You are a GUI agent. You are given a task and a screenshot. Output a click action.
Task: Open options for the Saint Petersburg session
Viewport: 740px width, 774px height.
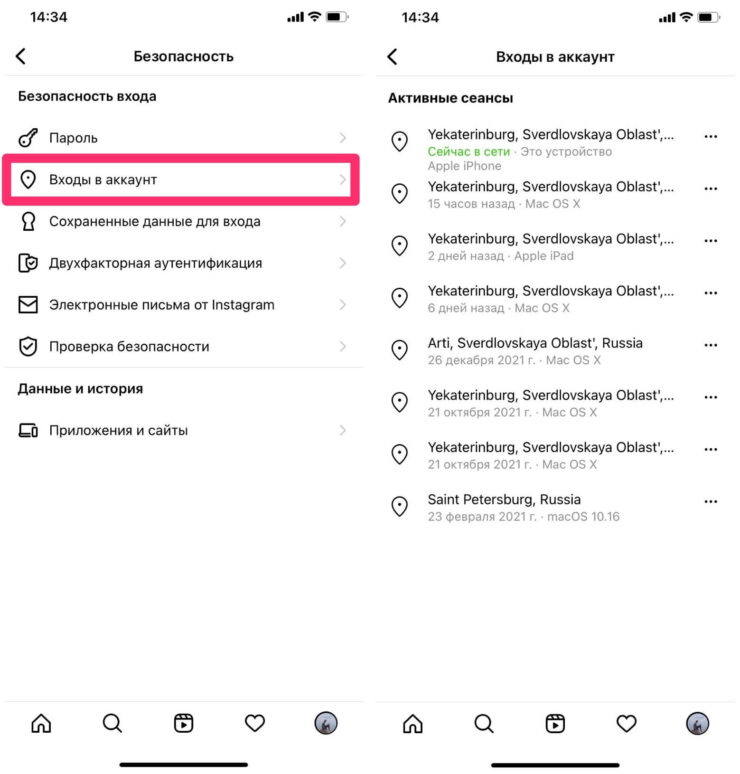point(711,501)
